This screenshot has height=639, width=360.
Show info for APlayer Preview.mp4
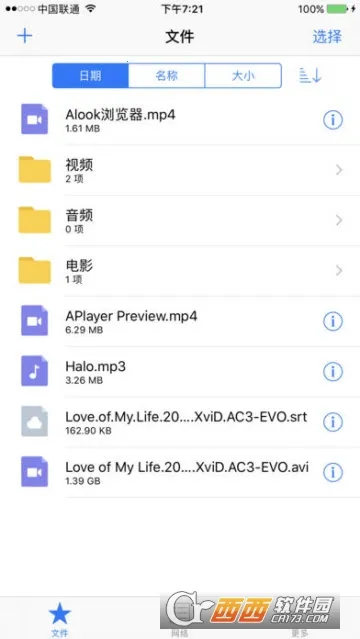(x=333, y=322)
